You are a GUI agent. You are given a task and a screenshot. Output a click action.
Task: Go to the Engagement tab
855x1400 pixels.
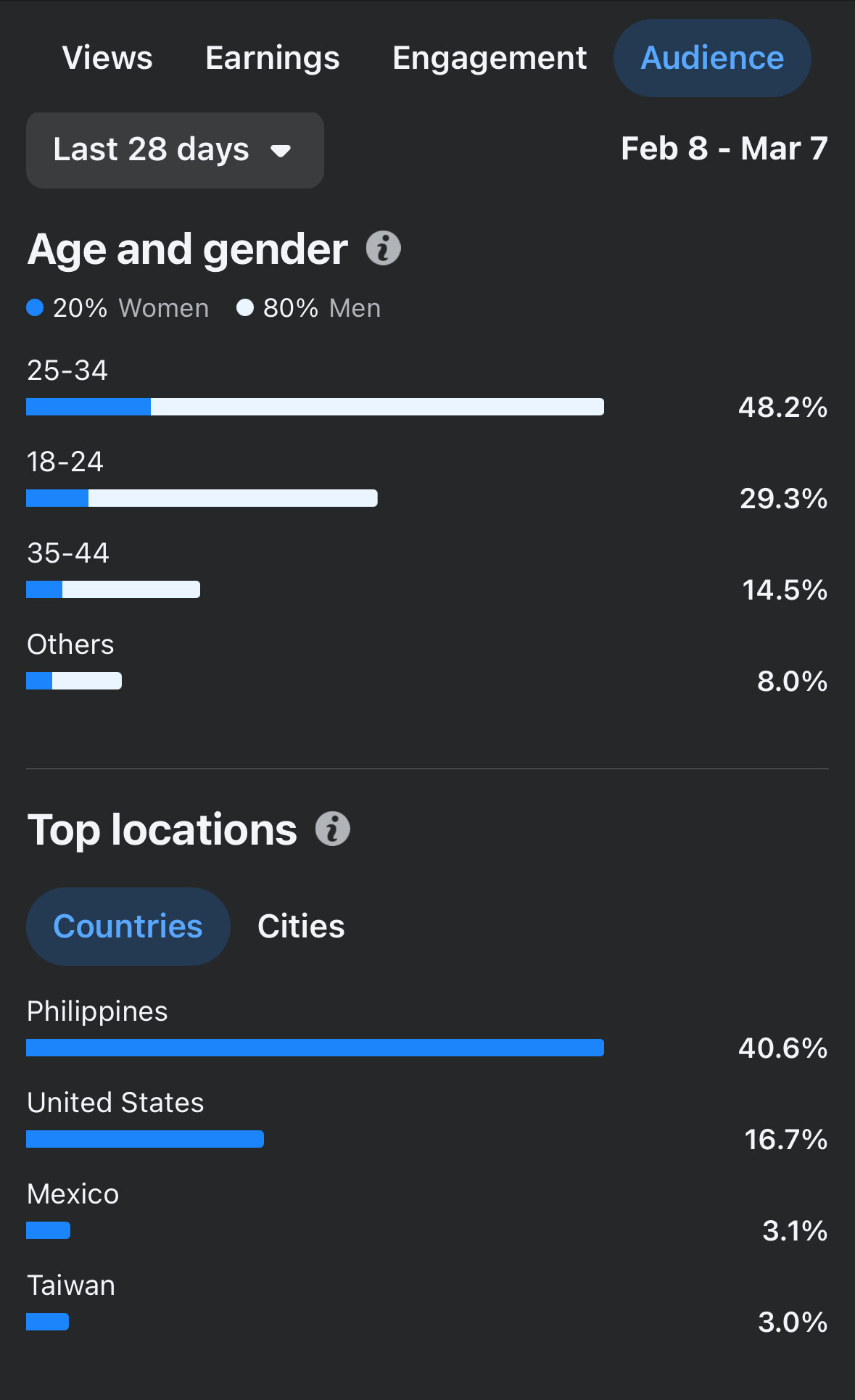(x=490, y=58)
